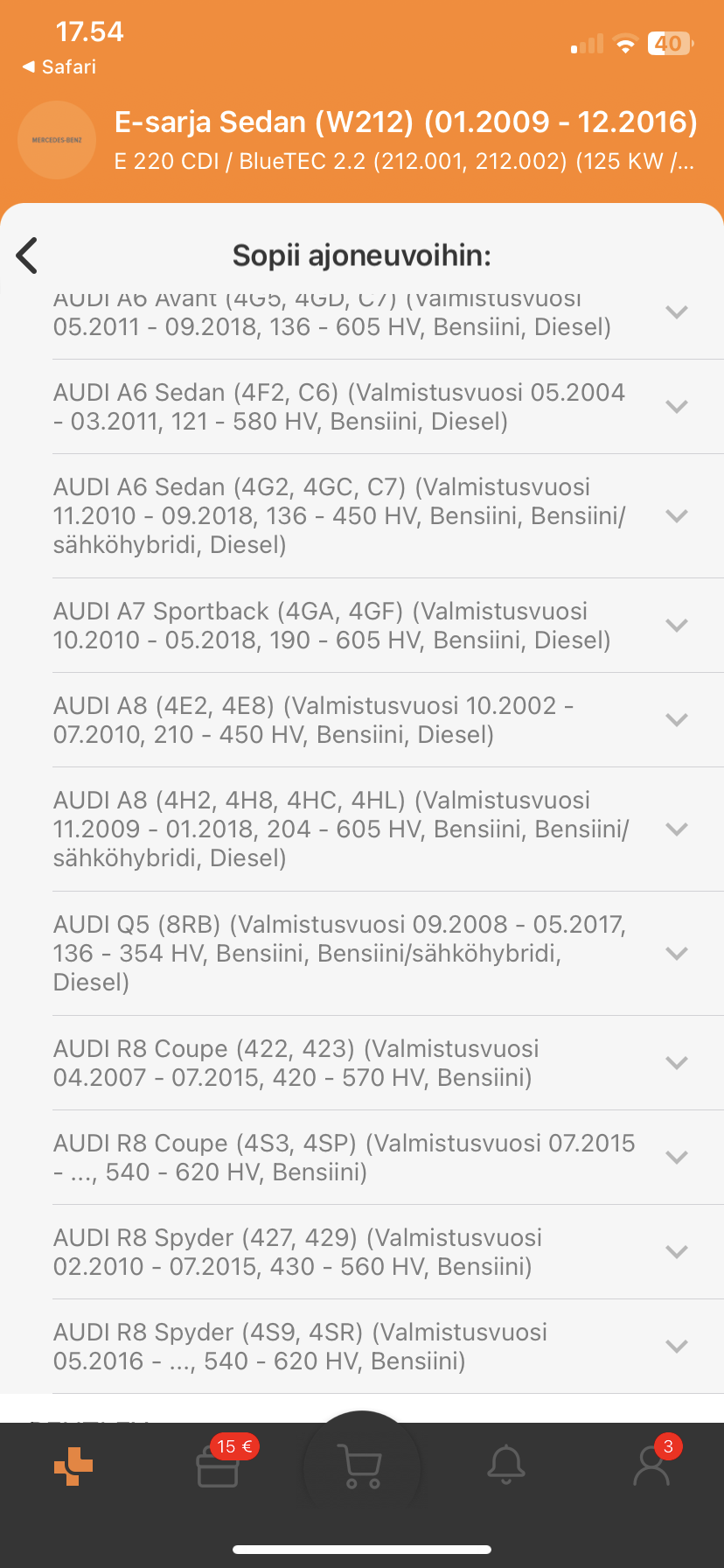Open the notifications bell tab
The width and height of the screenshot is (724, 1568).
tap(505, 1466)
